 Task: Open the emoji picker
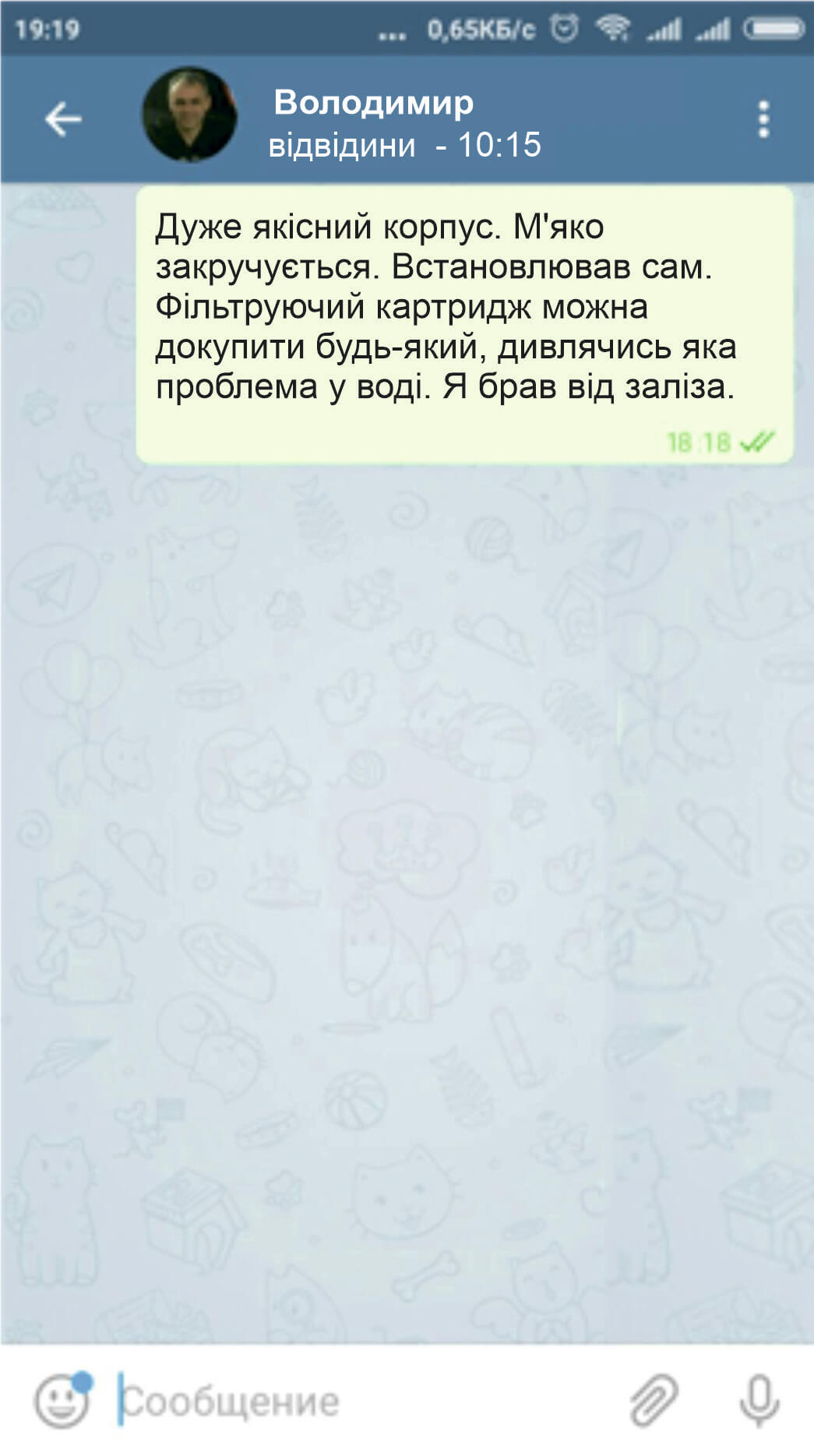click(62, 1401)
